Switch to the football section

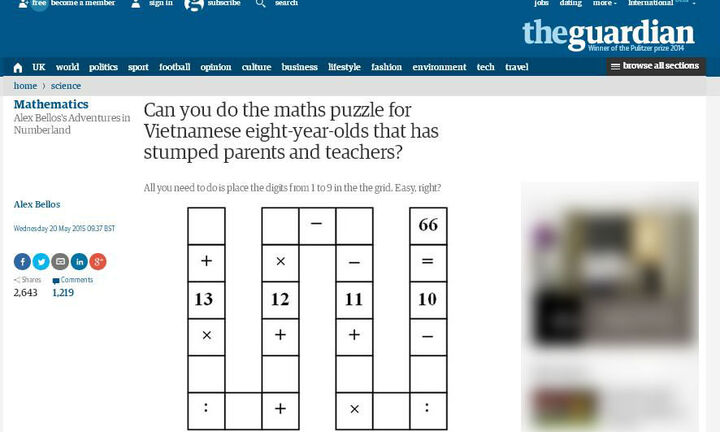pos(174,67)
